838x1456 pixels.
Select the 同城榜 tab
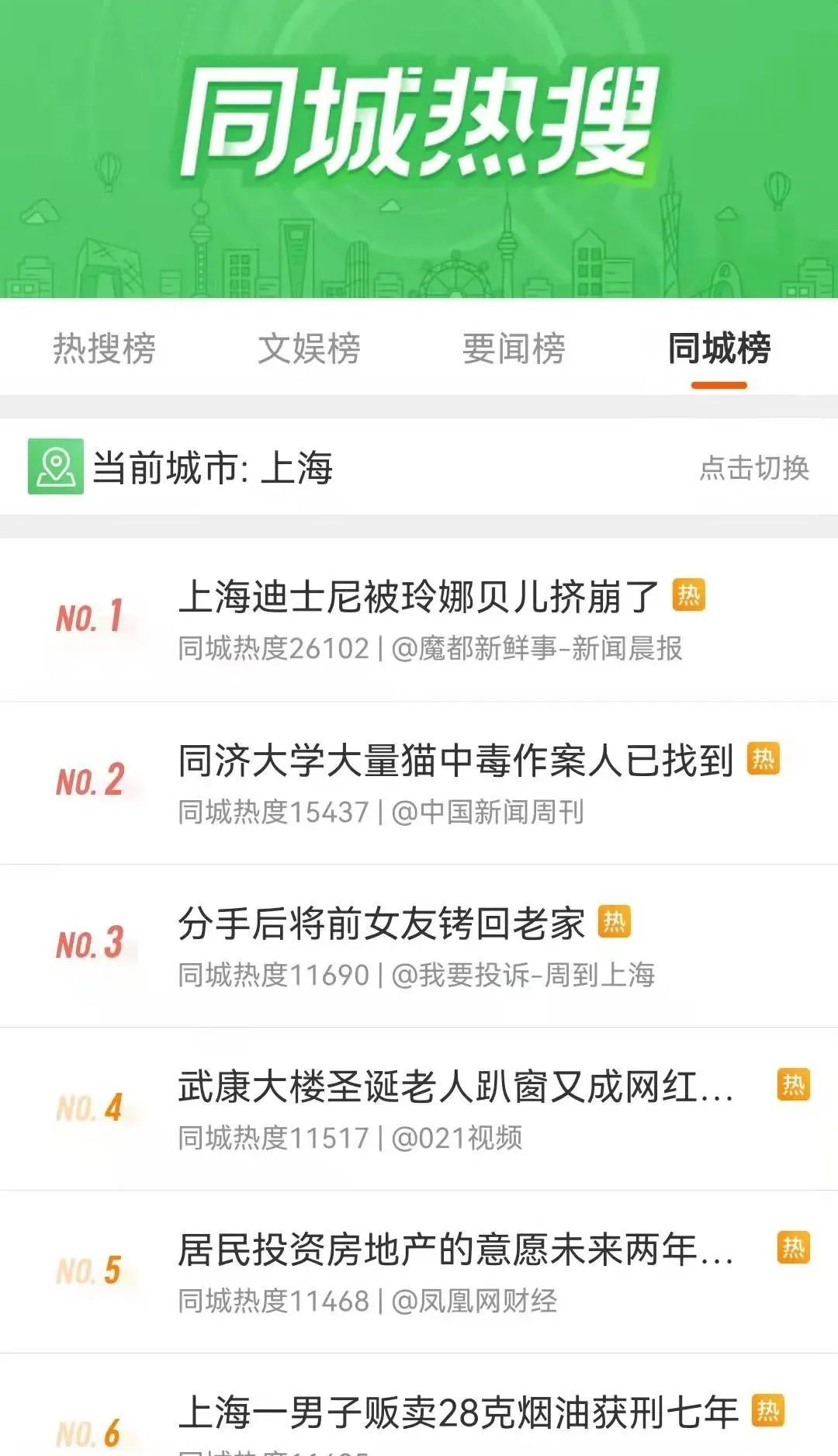pos(719,348)
